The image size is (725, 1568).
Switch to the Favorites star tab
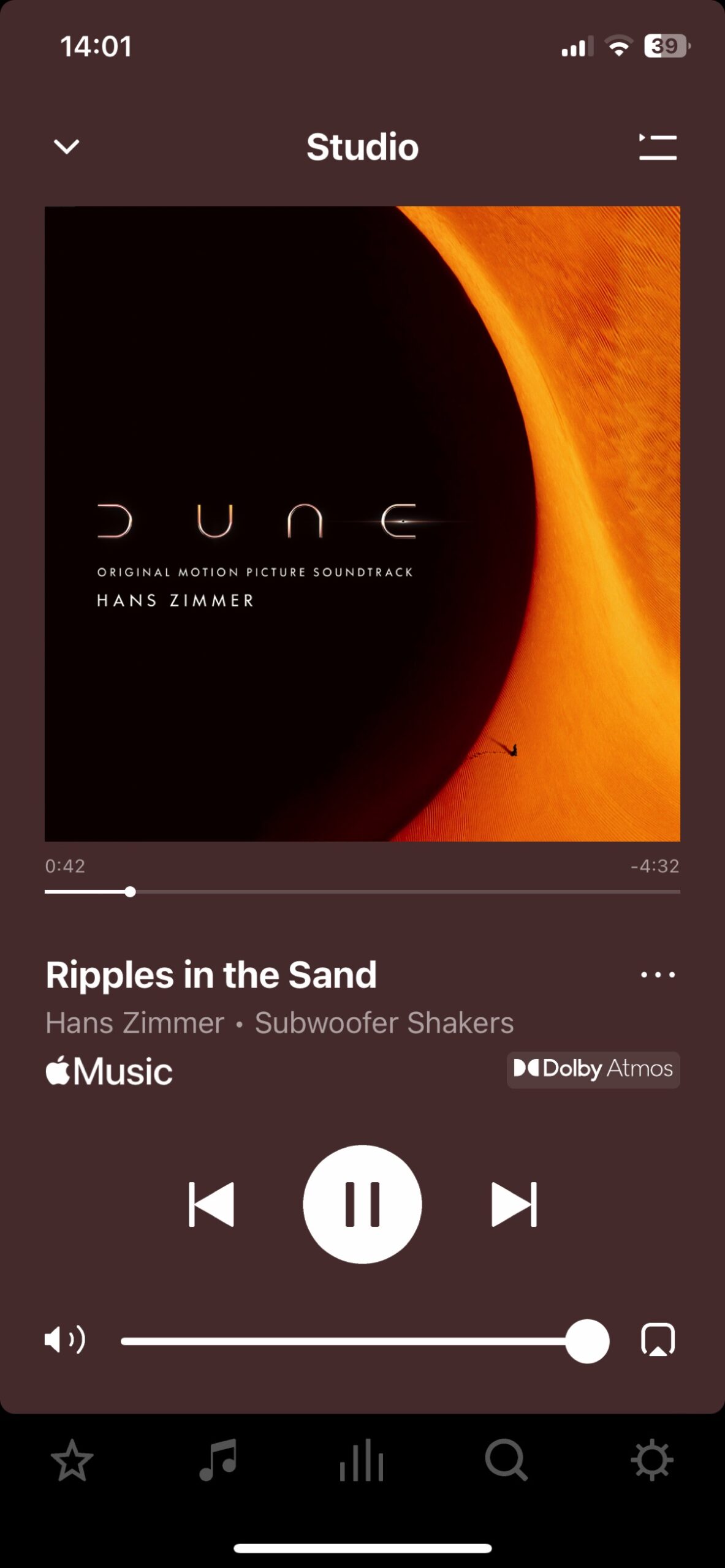72,1461
